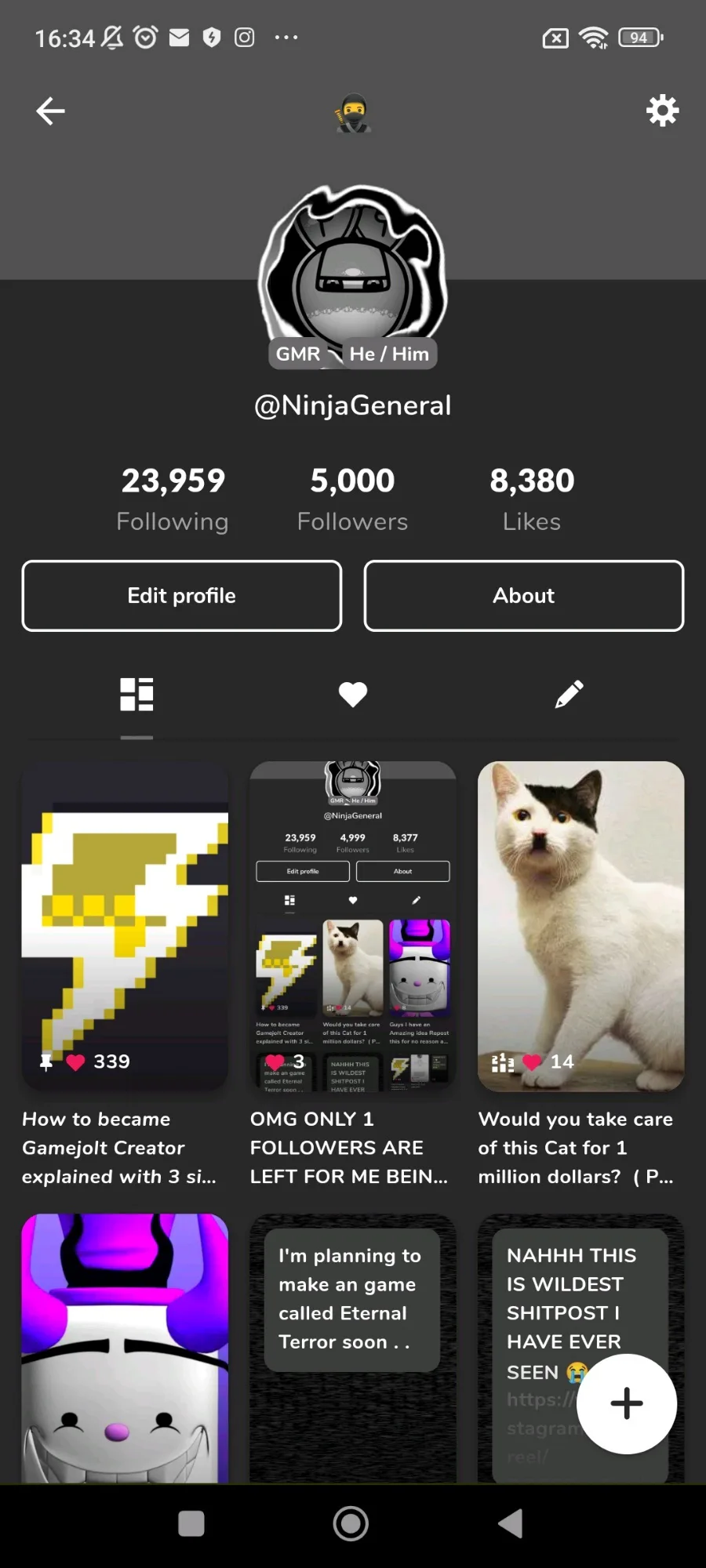
Task: Open the OMG ONLY 1 FOLLOWERS post
Action: (352, 927)
